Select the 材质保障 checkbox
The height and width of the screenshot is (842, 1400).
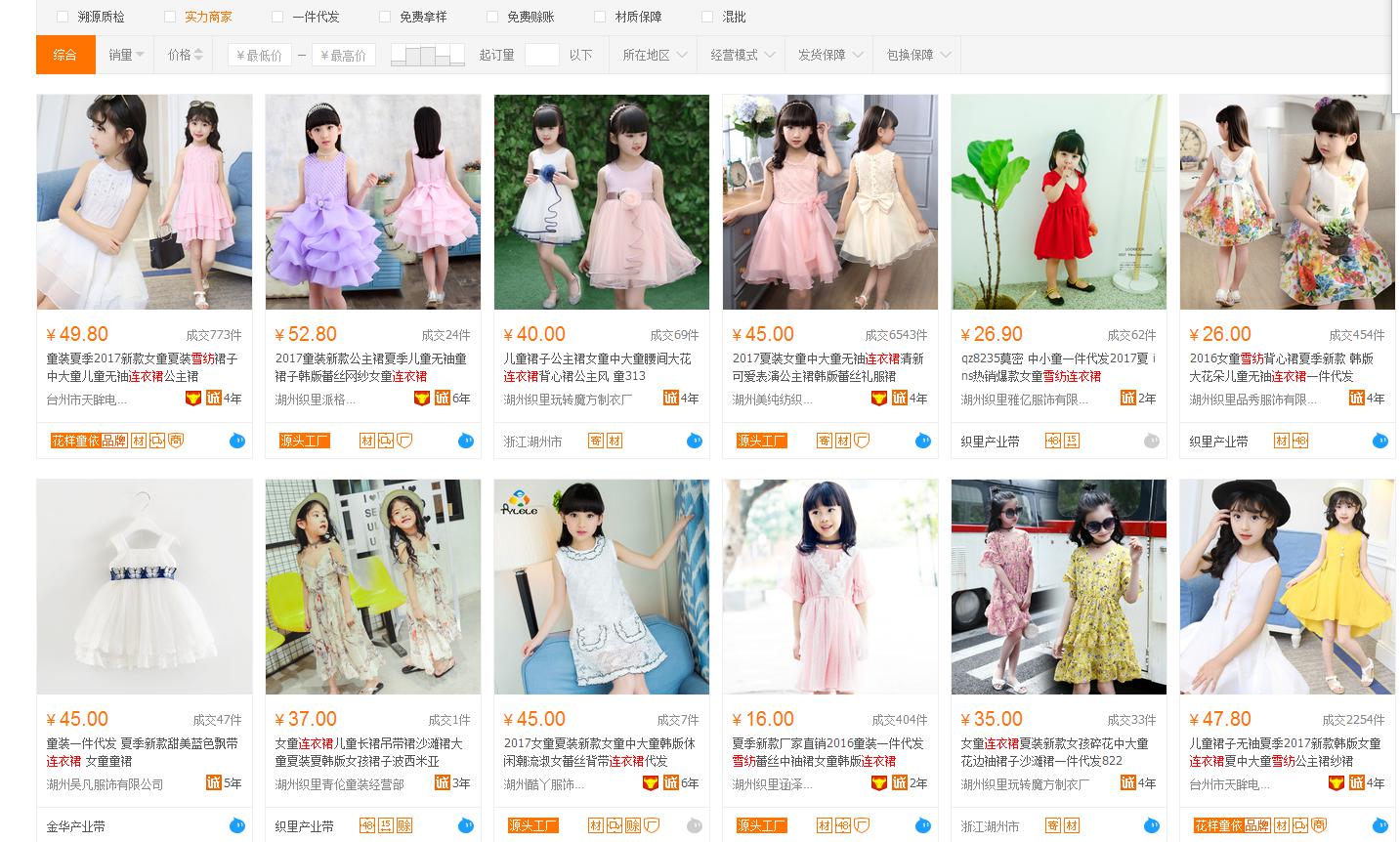tap(600, 17)
